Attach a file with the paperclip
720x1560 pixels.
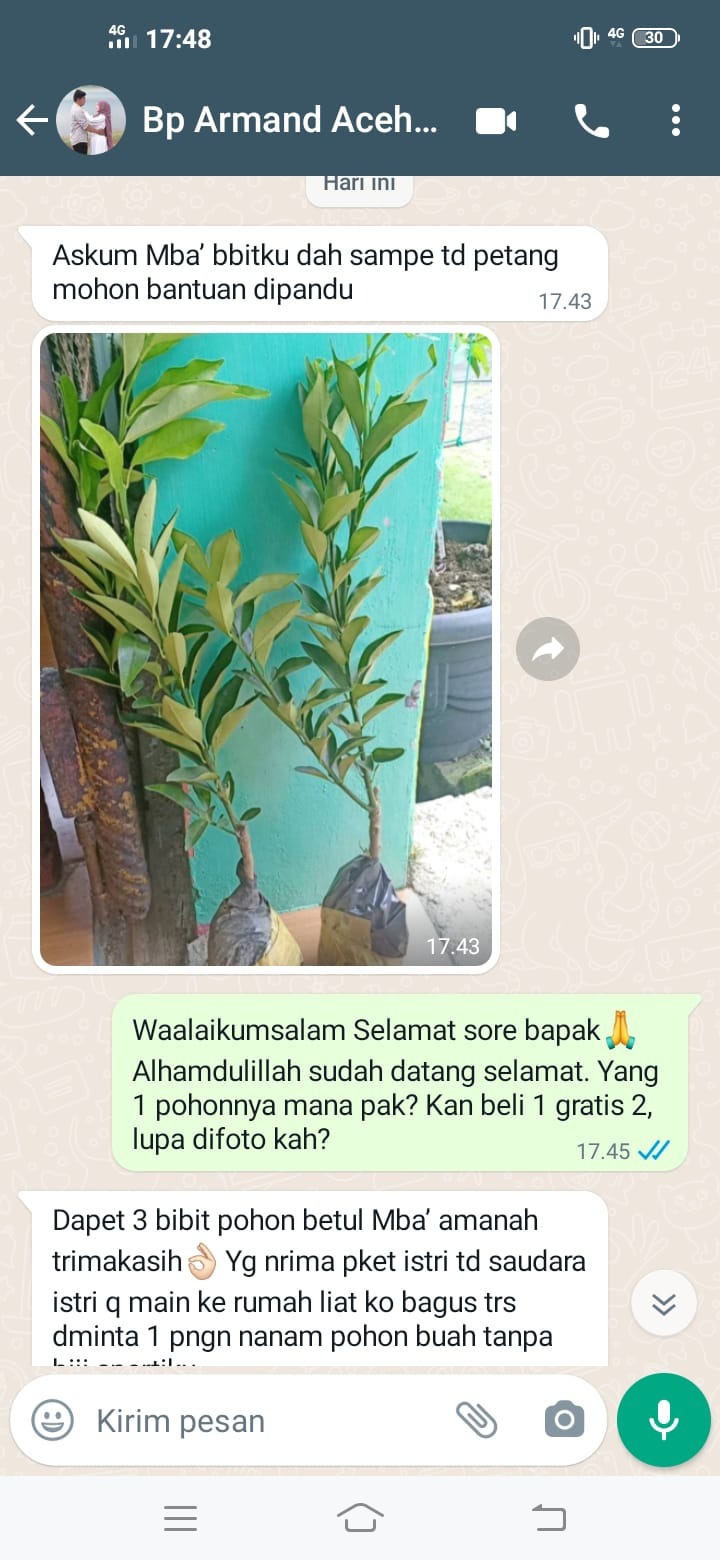point(477,1420)
